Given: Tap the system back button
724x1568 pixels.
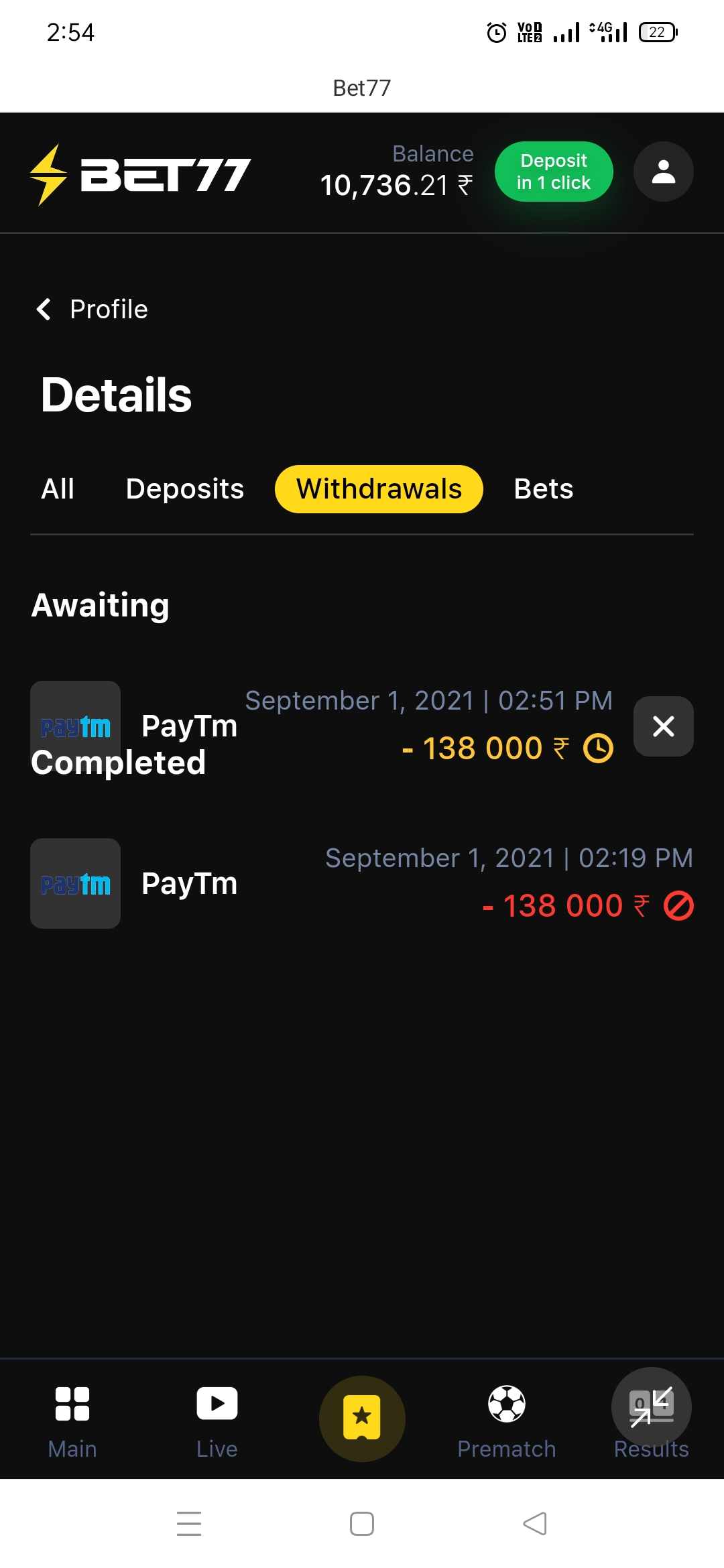Looking at the screenshot, I should [534, 1524].
